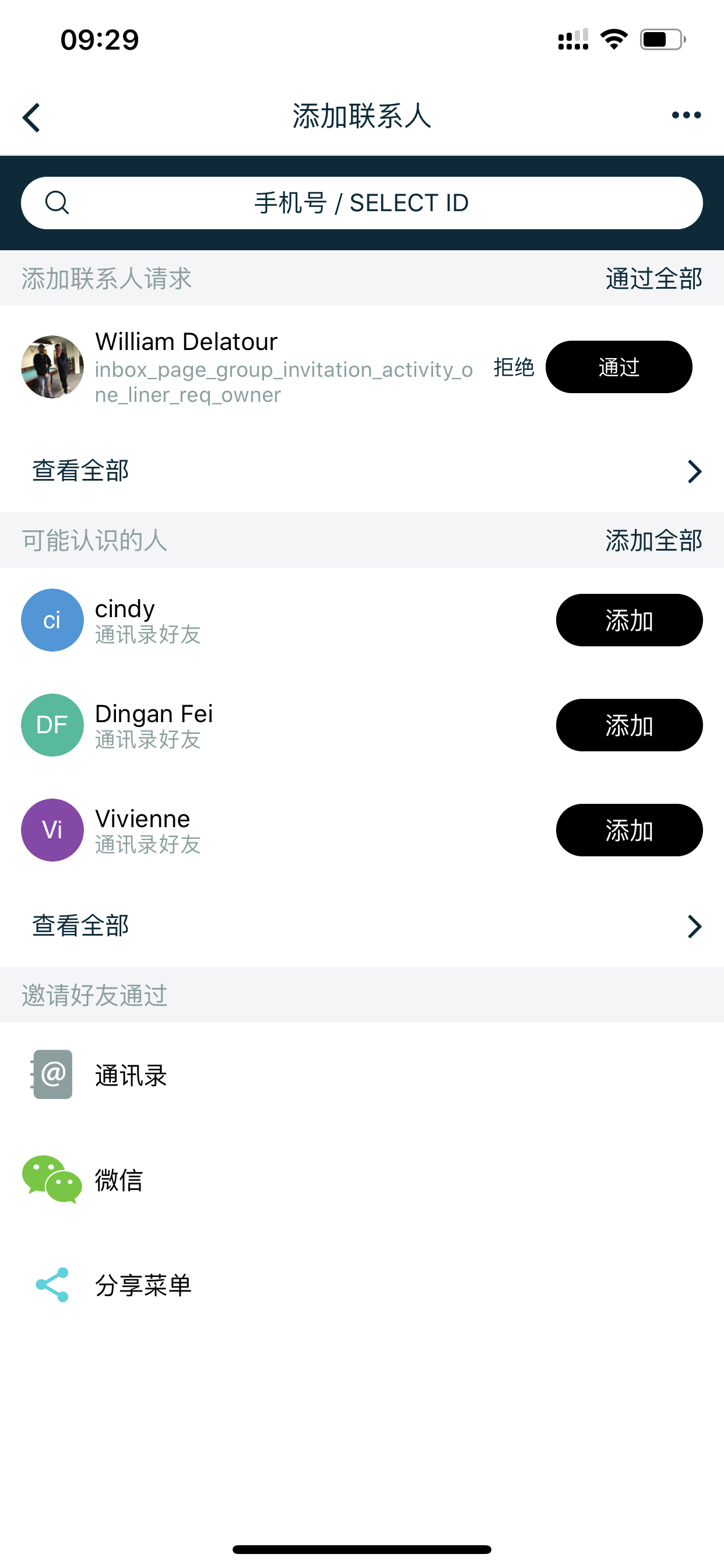724x1568 pixels.
Task: Add everyone with 添加全部
Action: (653, 541)
